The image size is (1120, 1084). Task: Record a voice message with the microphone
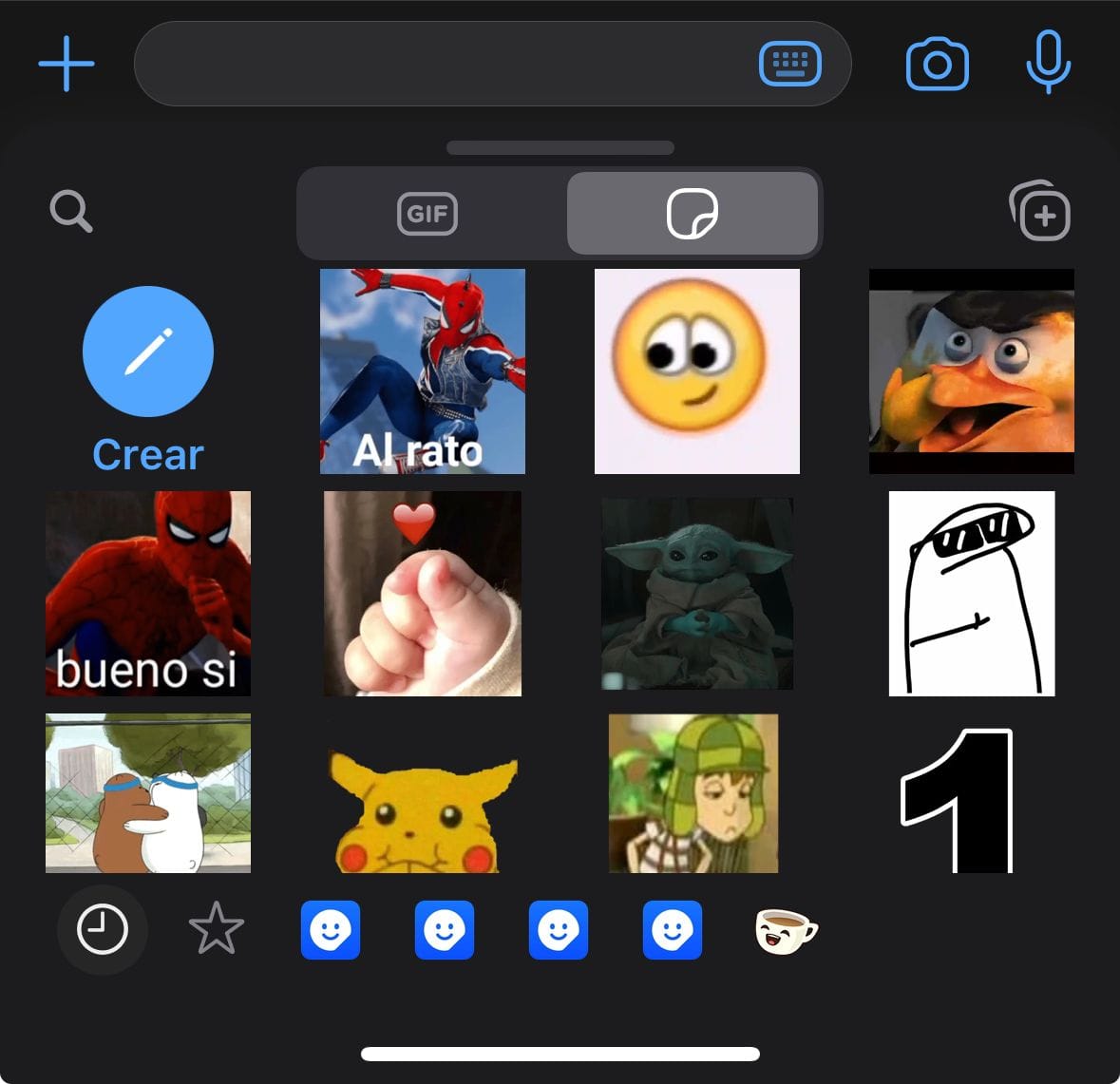click(1048, 63)
